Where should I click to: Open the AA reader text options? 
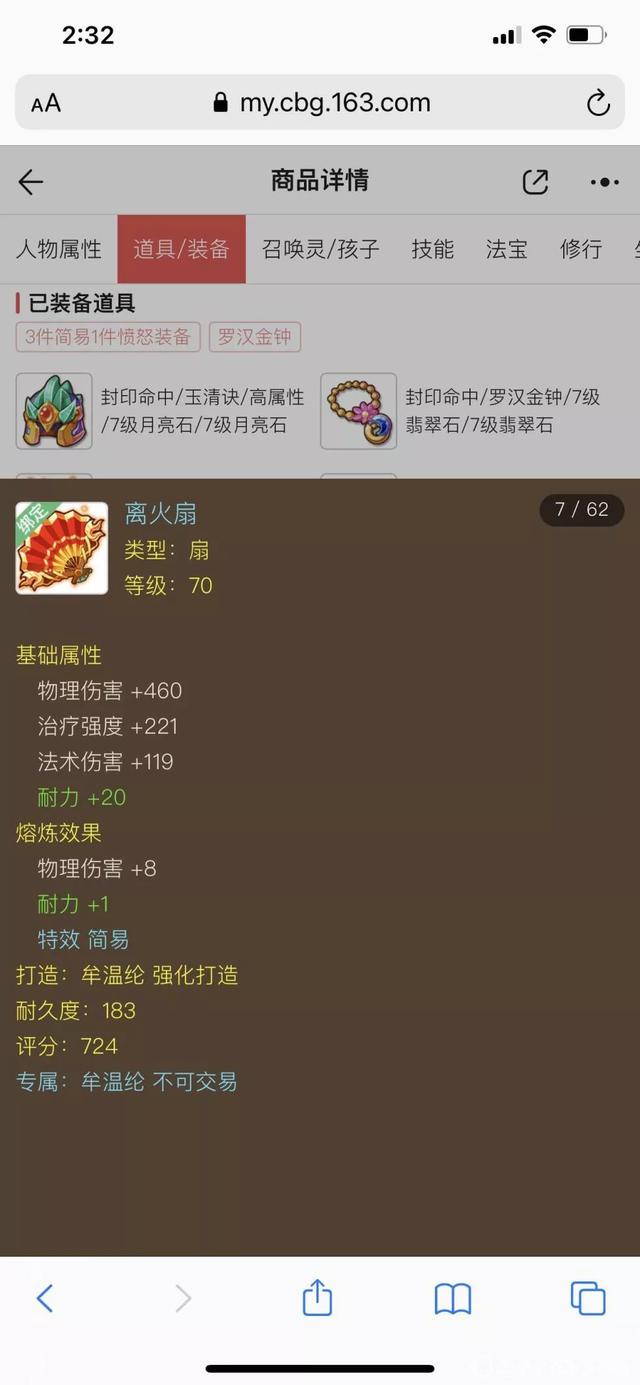tap(46, 103)
